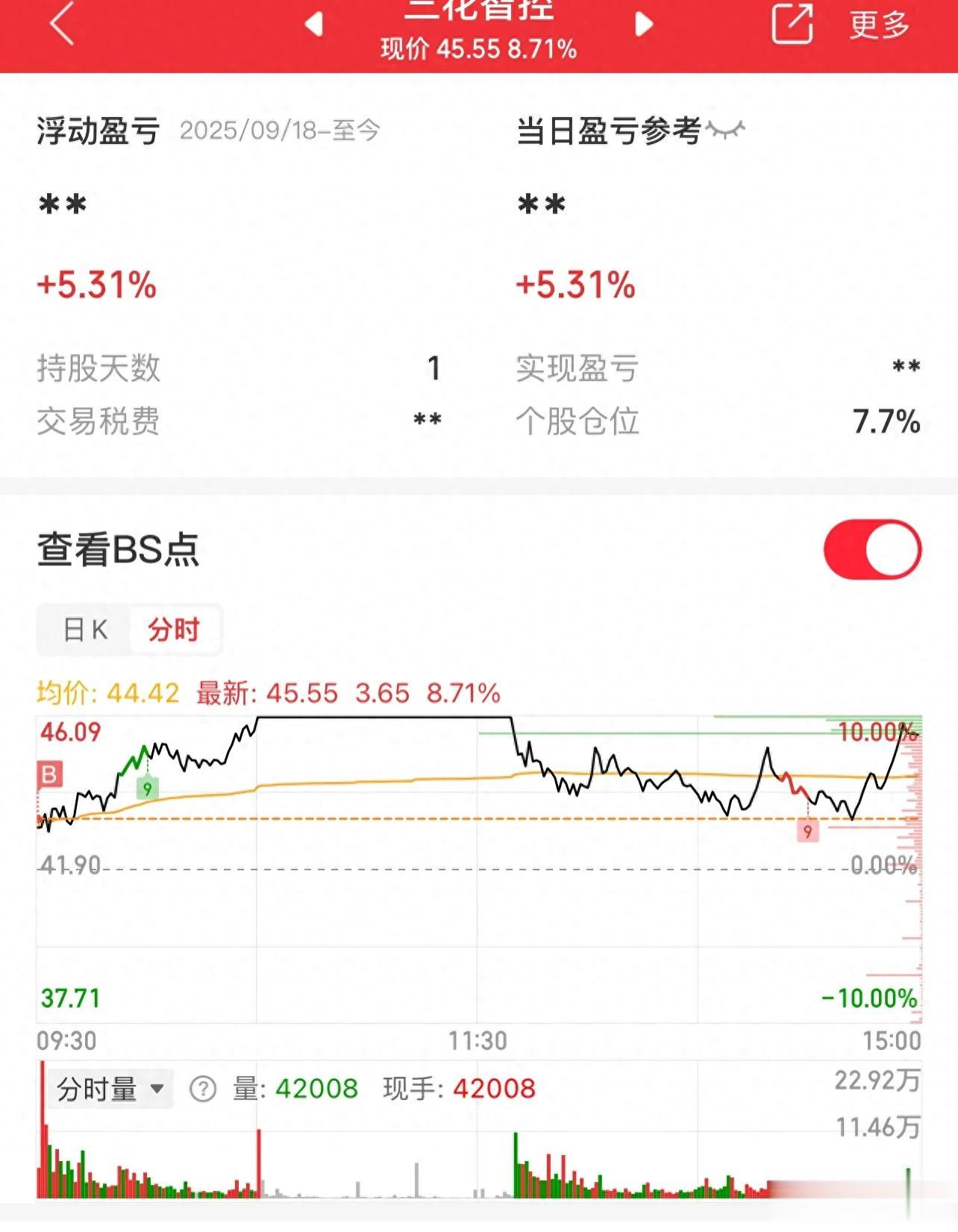Image resolution: width=958 pixels, height=1232 pixels.
Task: Select the 分时 chart tab
Action: click(173, 630)
